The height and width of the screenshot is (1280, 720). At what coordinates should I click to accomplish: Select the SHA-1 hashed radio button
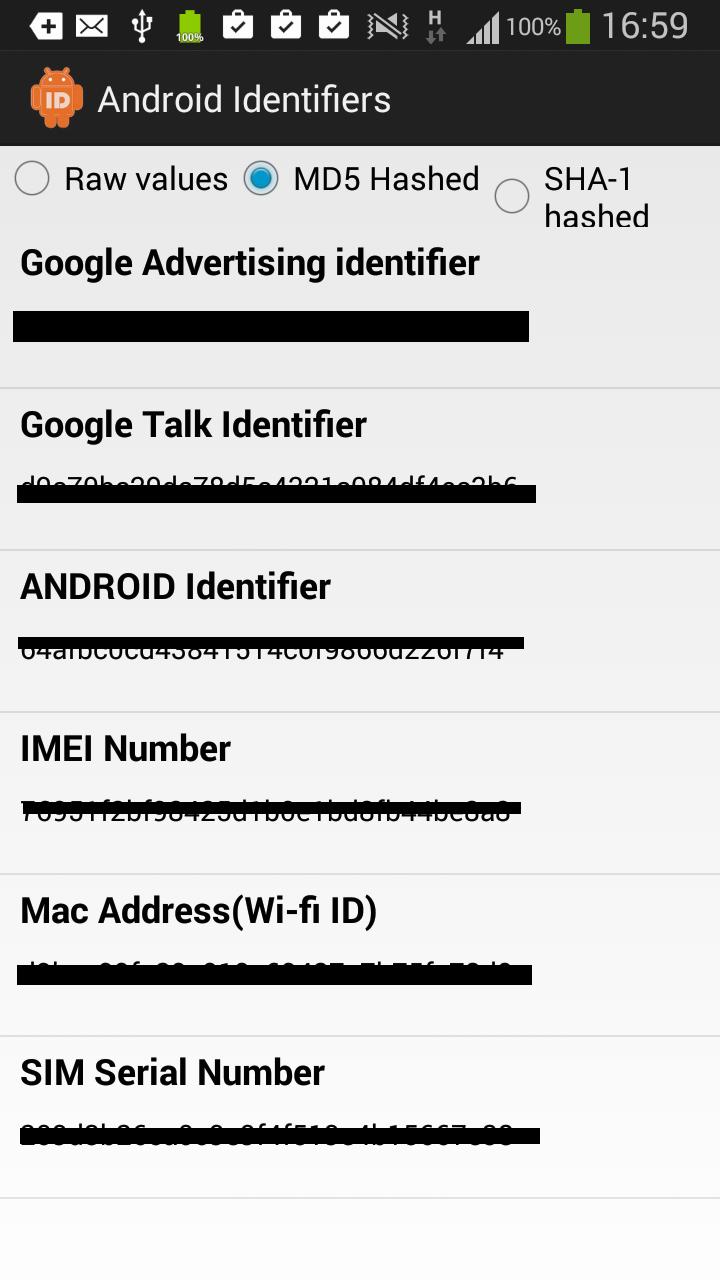click(x=511, y=196)
